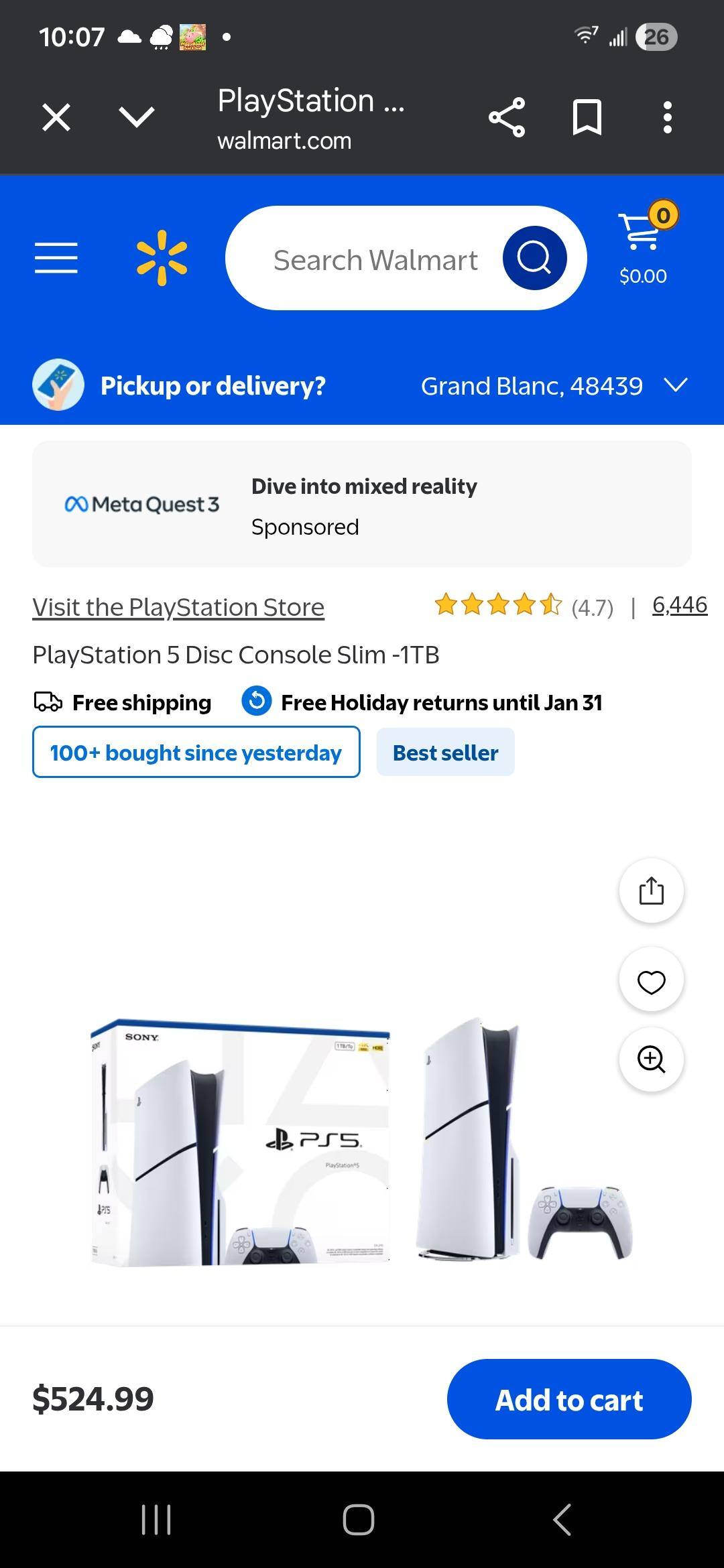Tap the Search Walmart input field
Screen dimensions: 724x1568
click(374, 259)
